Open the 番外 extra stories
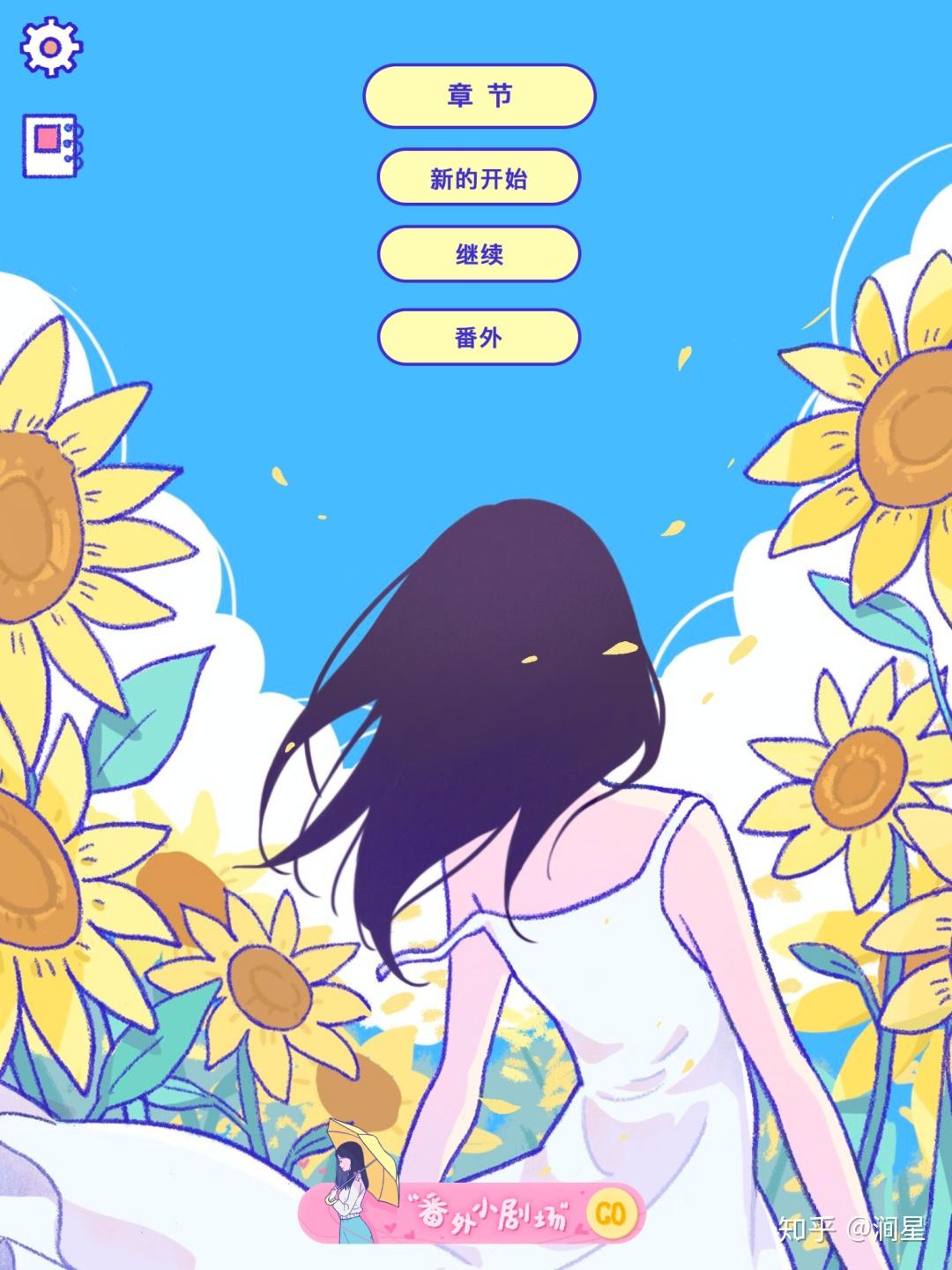 pos(480,337)
